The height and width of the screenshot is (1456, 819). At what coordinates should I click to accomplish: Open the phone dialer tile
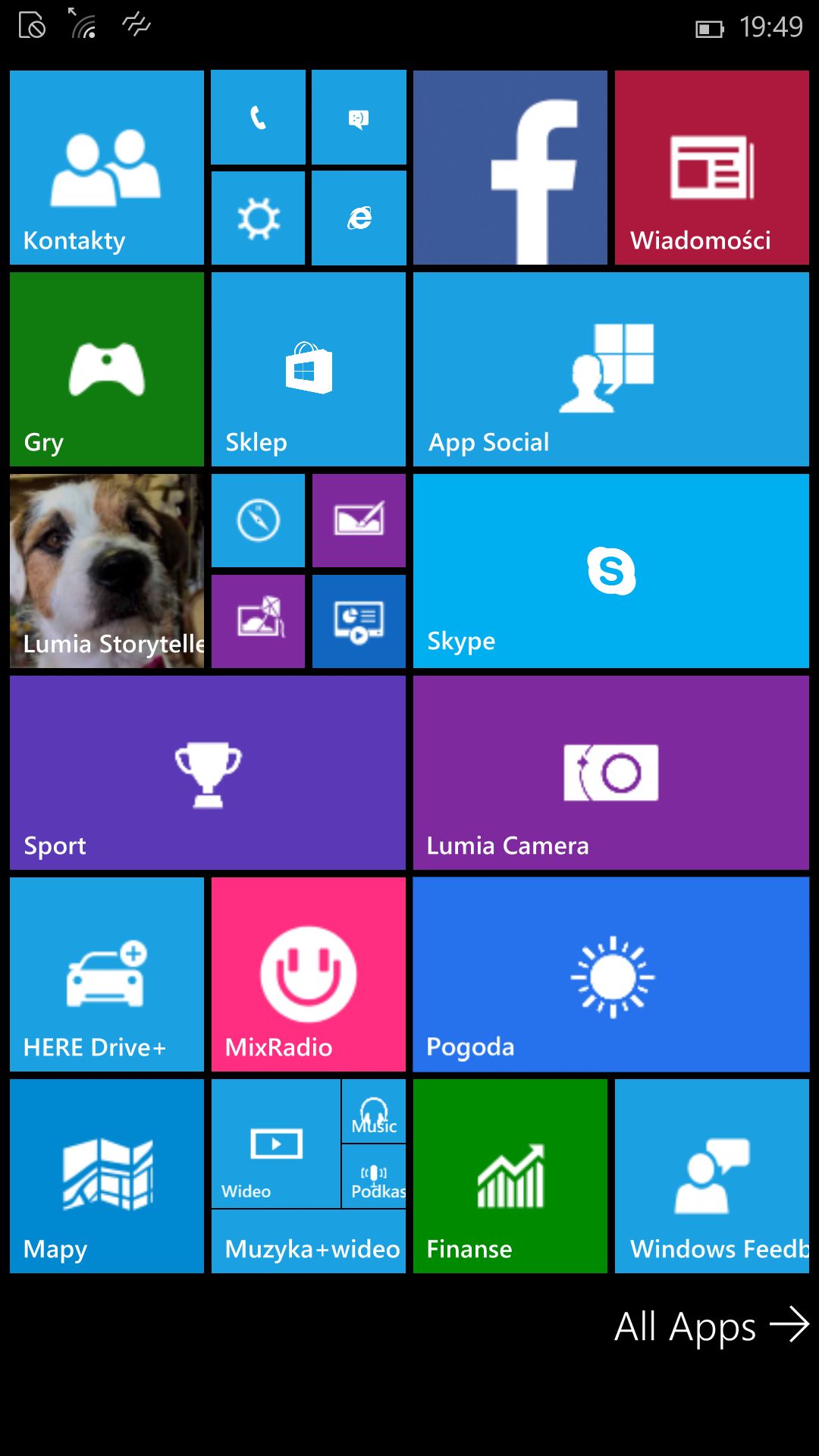point(258,118)
